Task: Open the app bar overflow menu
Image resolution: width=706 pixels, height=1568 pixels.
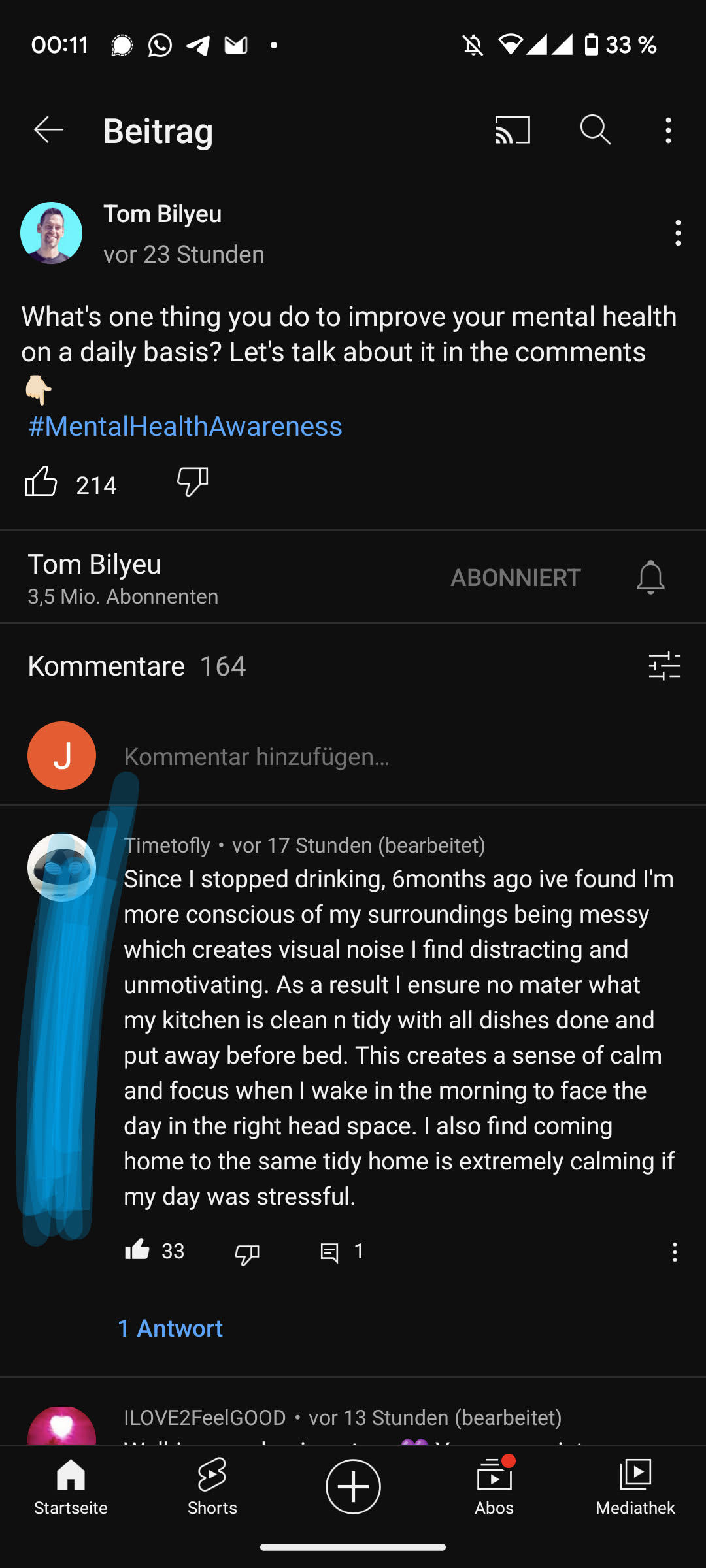Action: pyautogui.click(x=667, y=131)
